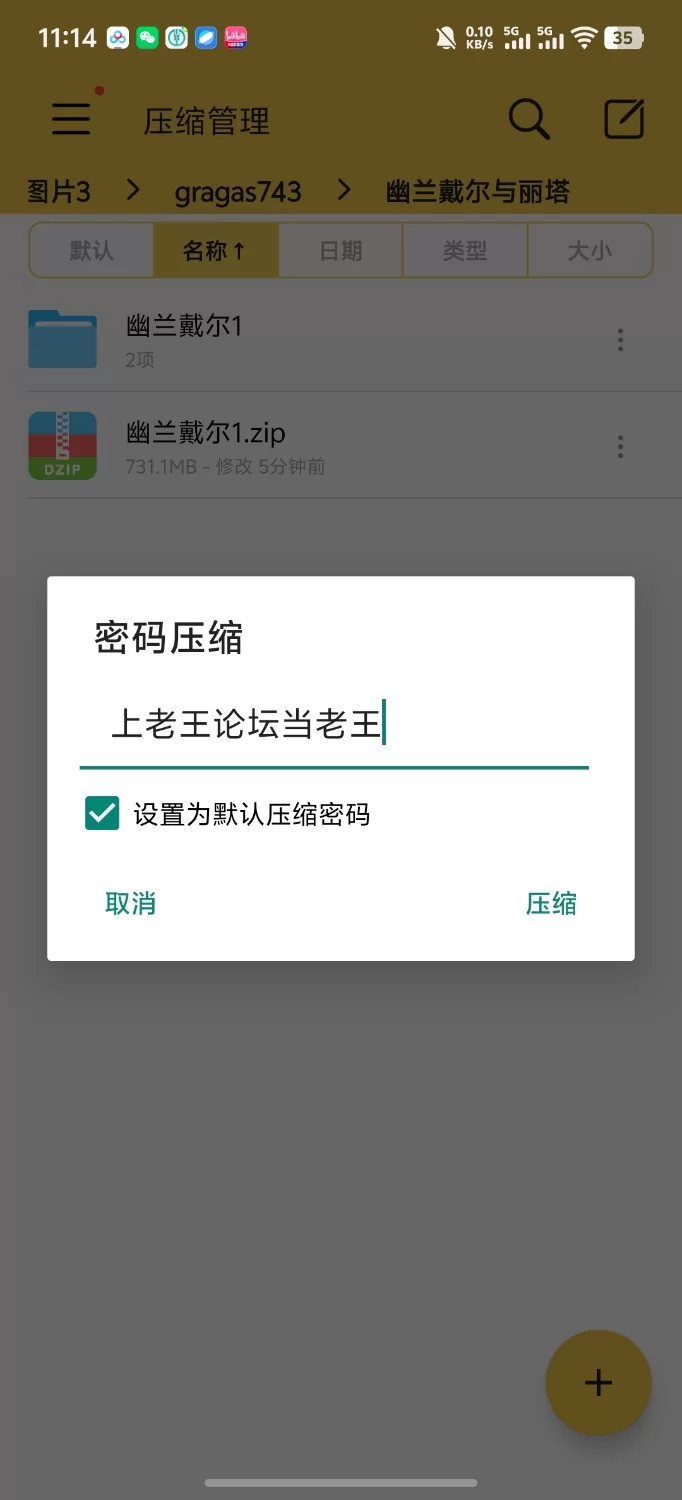
Task: Sort files by 日期
Action: [x=340, y=250]
